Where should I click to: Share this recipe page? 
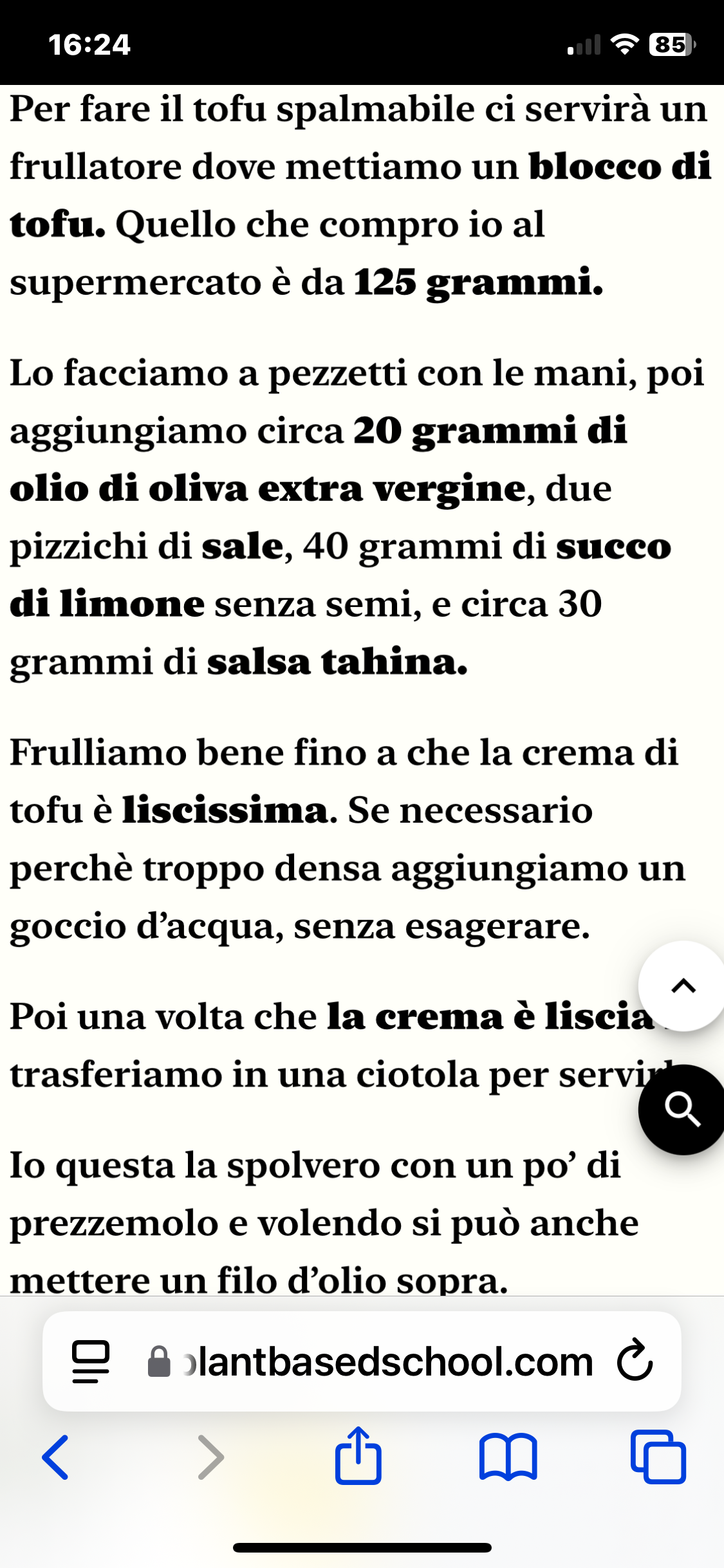(x=358, y=1456)
